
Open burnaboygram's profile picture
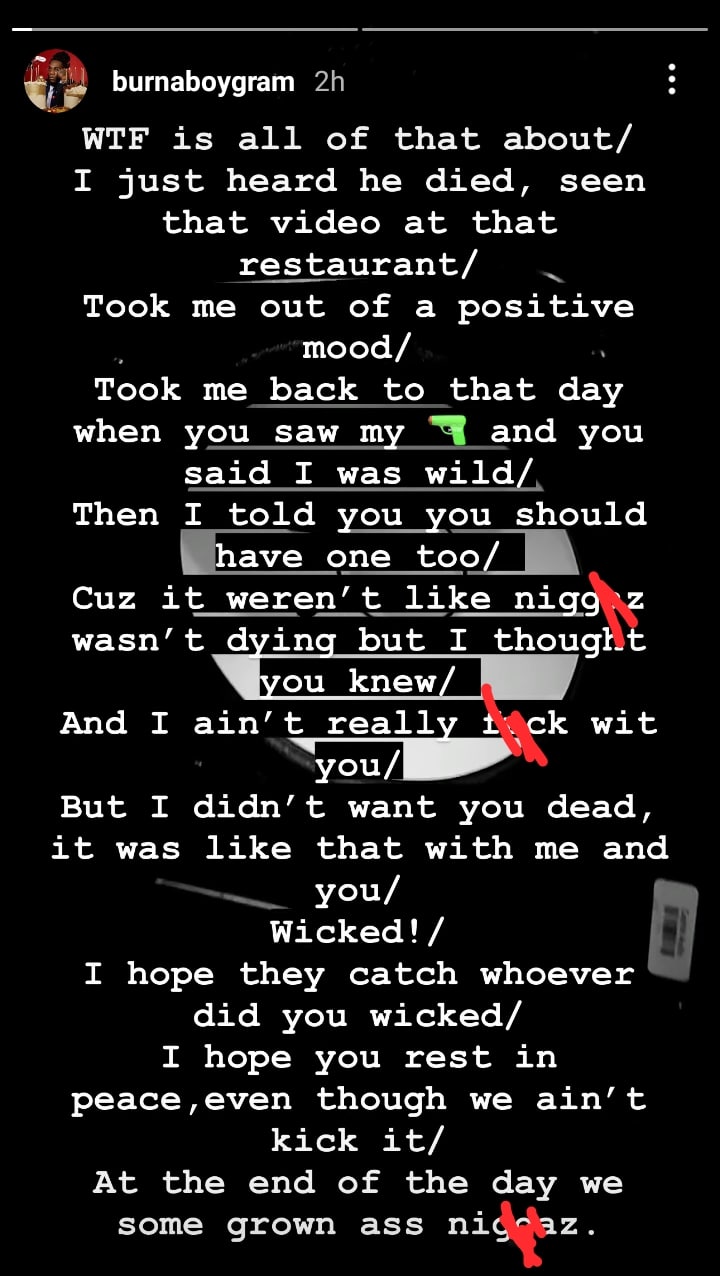pos(56,81)
